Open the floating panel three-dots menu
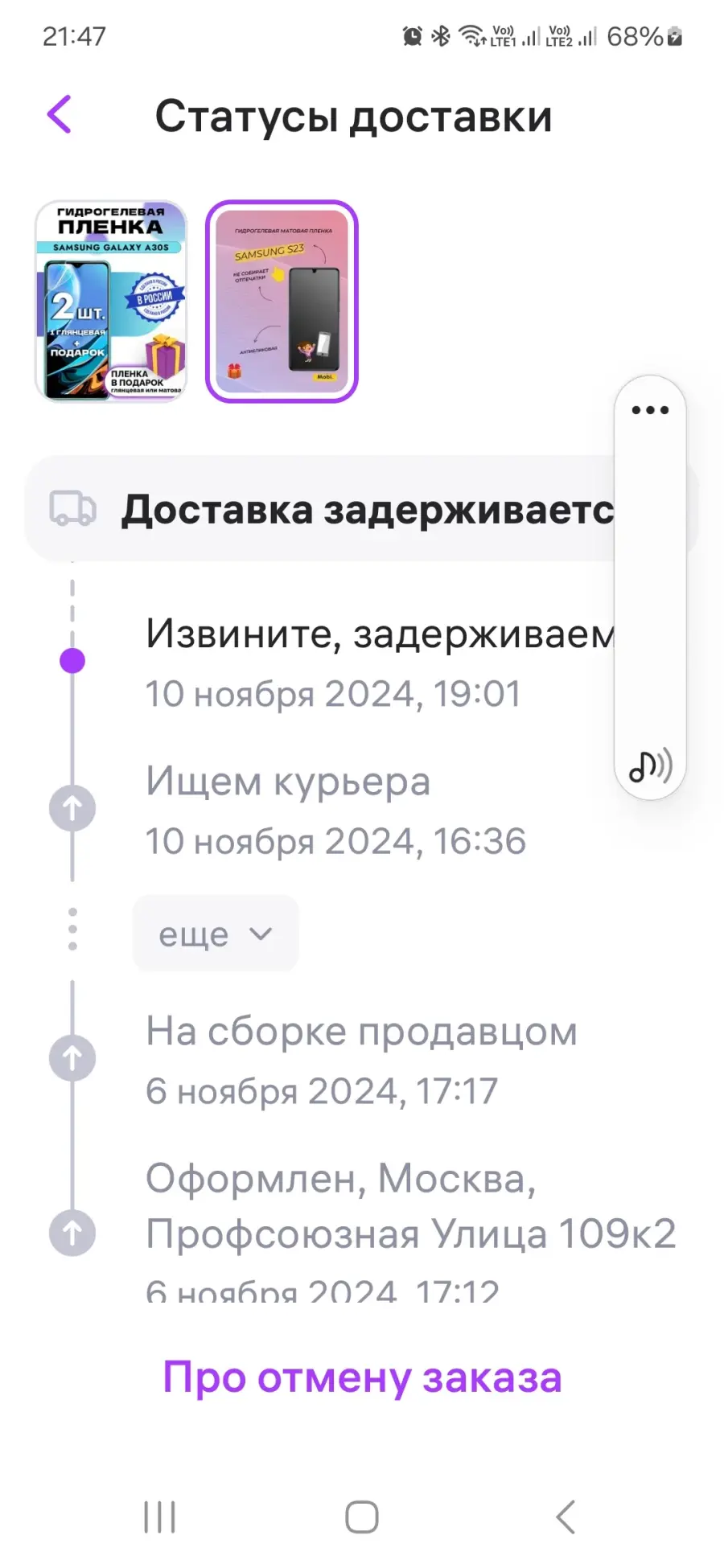This screenshot has width=724, height=1568. 650,410
